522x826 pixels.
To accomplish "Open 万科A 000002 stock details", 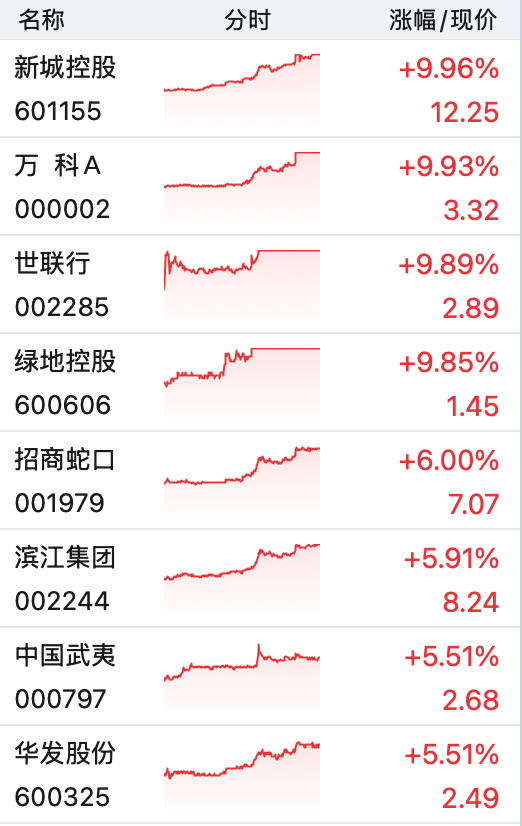I will point(261,186).
